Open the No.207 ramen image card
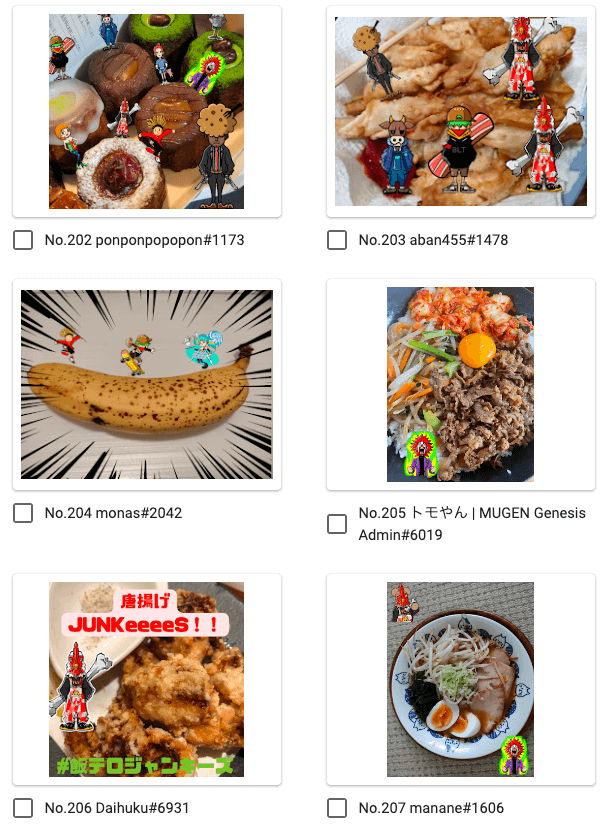Image resolution: width=615 pixels, height=828 pixels. (460, 679)
